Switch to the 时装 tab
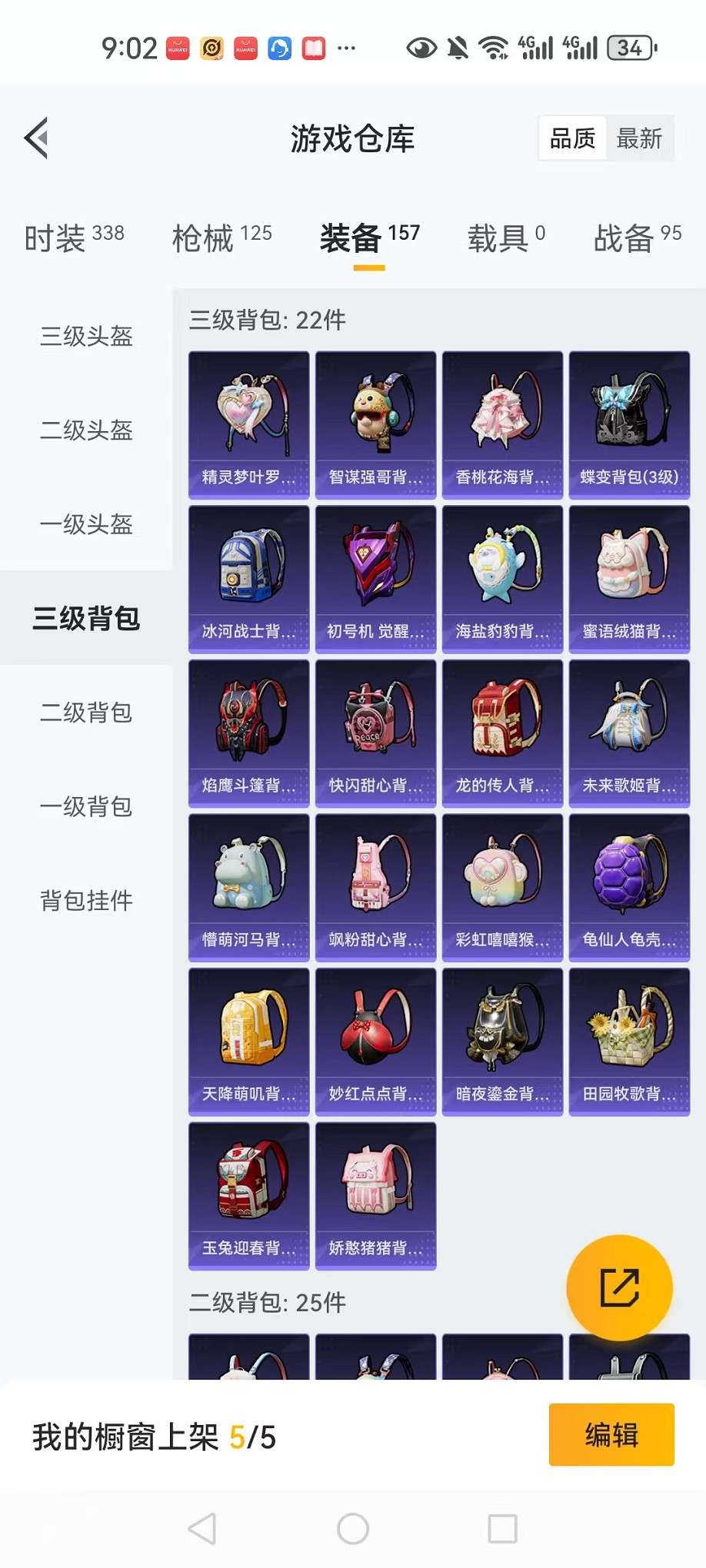This screenshot has width=706, height=1568. tap(74, 238)
